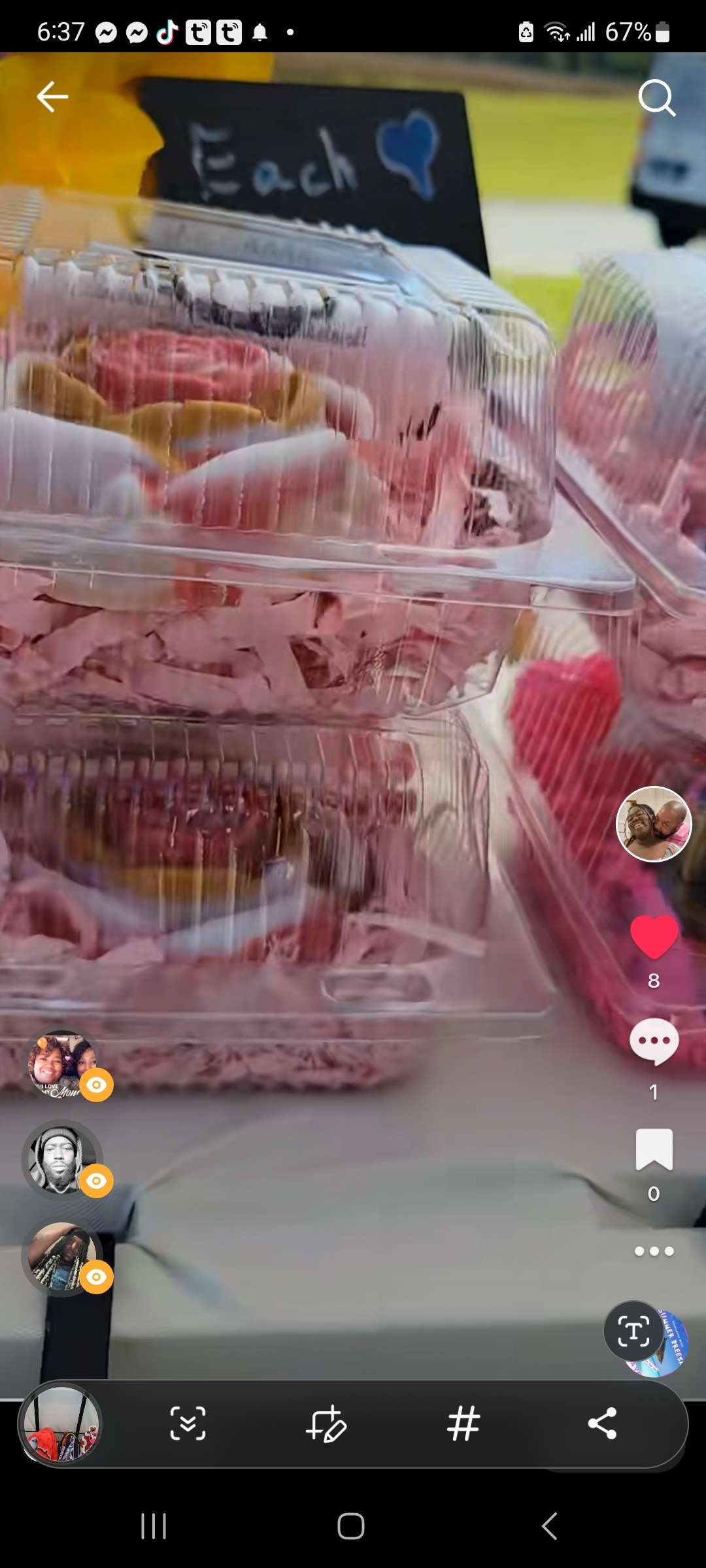Crop and edit the screenshot

[326, 1424]
